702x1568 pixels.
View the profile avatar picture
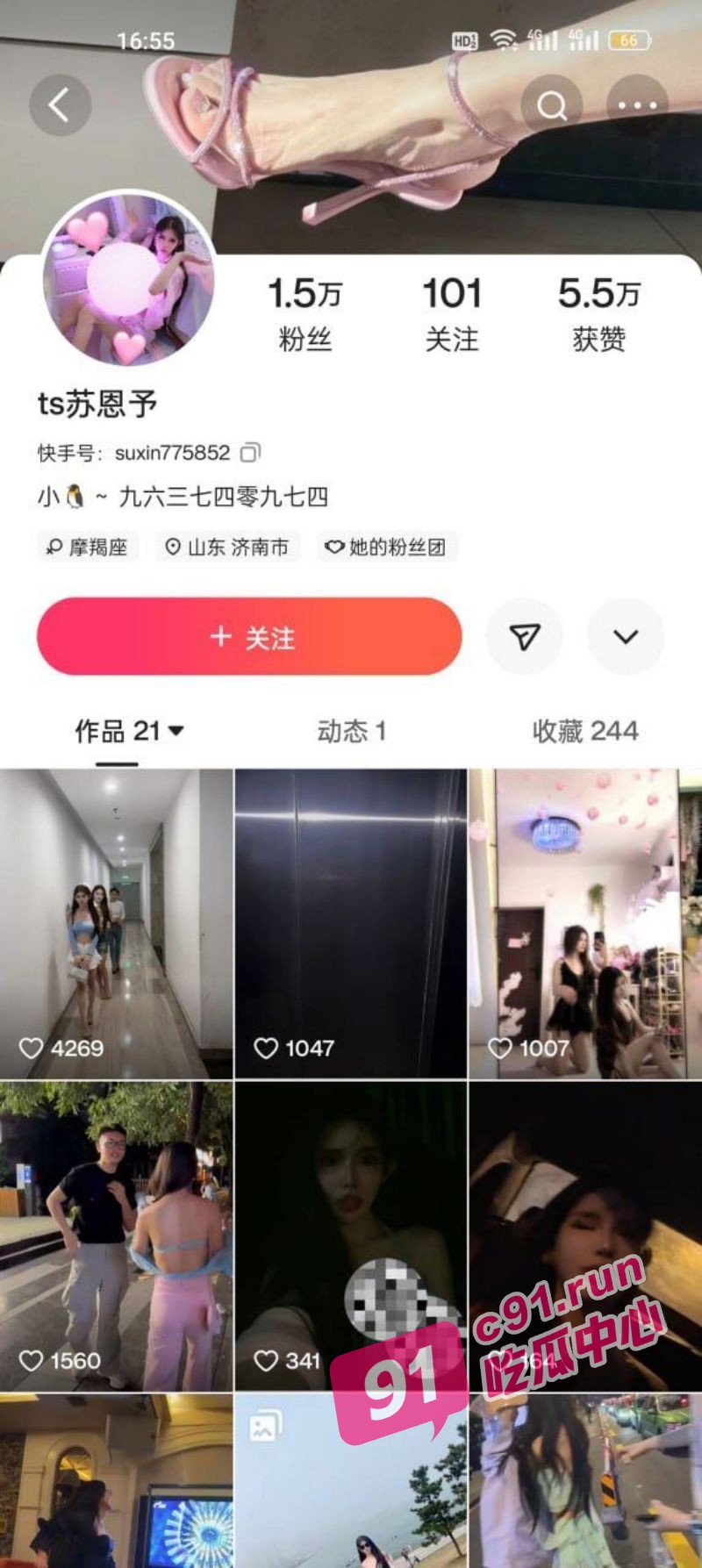pos(128,279)
